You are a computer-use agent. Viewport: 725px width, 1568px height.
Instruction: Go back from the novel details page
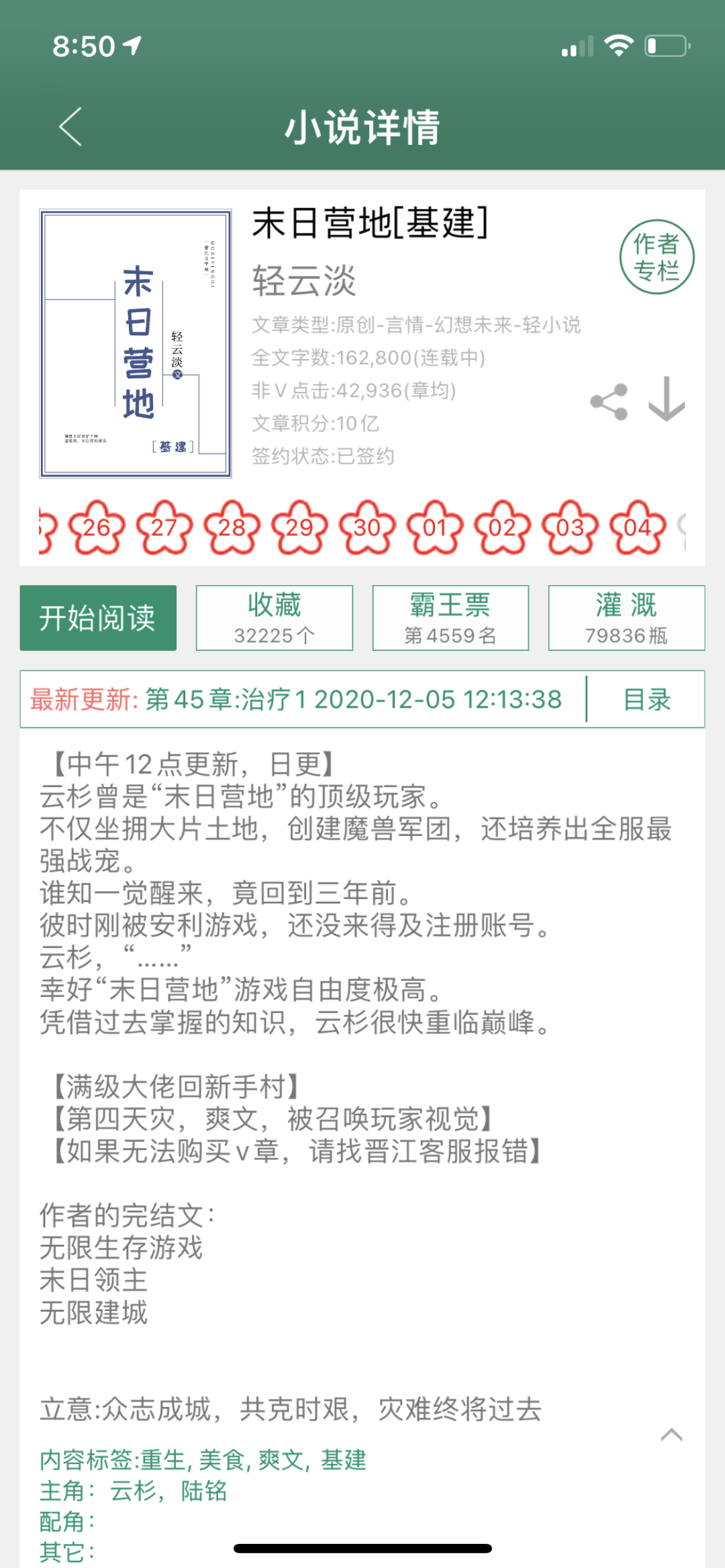71,126
